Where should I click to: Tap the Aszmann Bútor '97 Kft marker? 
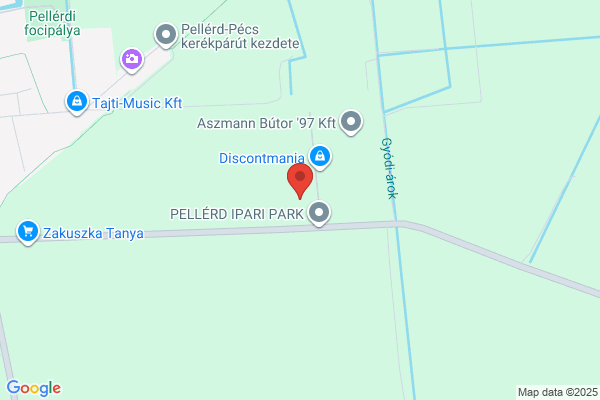point(351,122)
